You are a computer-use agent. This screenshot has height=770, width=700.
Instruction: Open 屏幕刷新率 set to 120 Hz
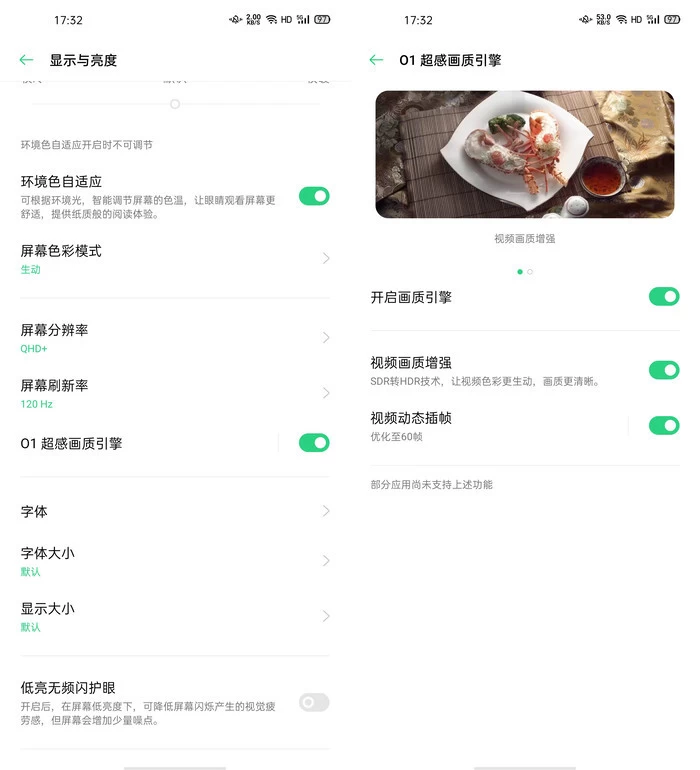click(175, 393)
